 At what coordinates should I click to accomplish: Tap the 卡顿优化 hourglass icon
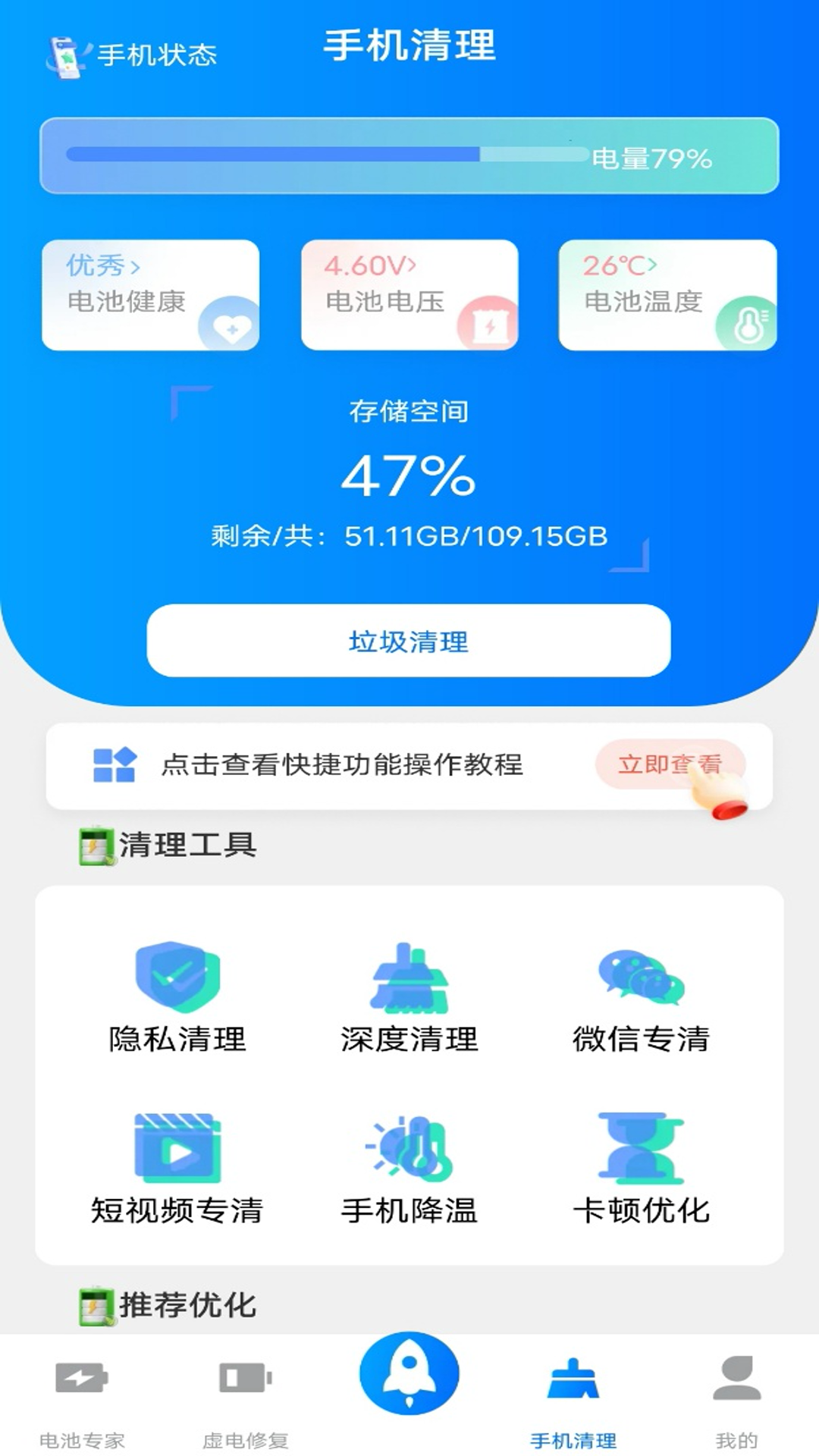(x=642, y=1145)
